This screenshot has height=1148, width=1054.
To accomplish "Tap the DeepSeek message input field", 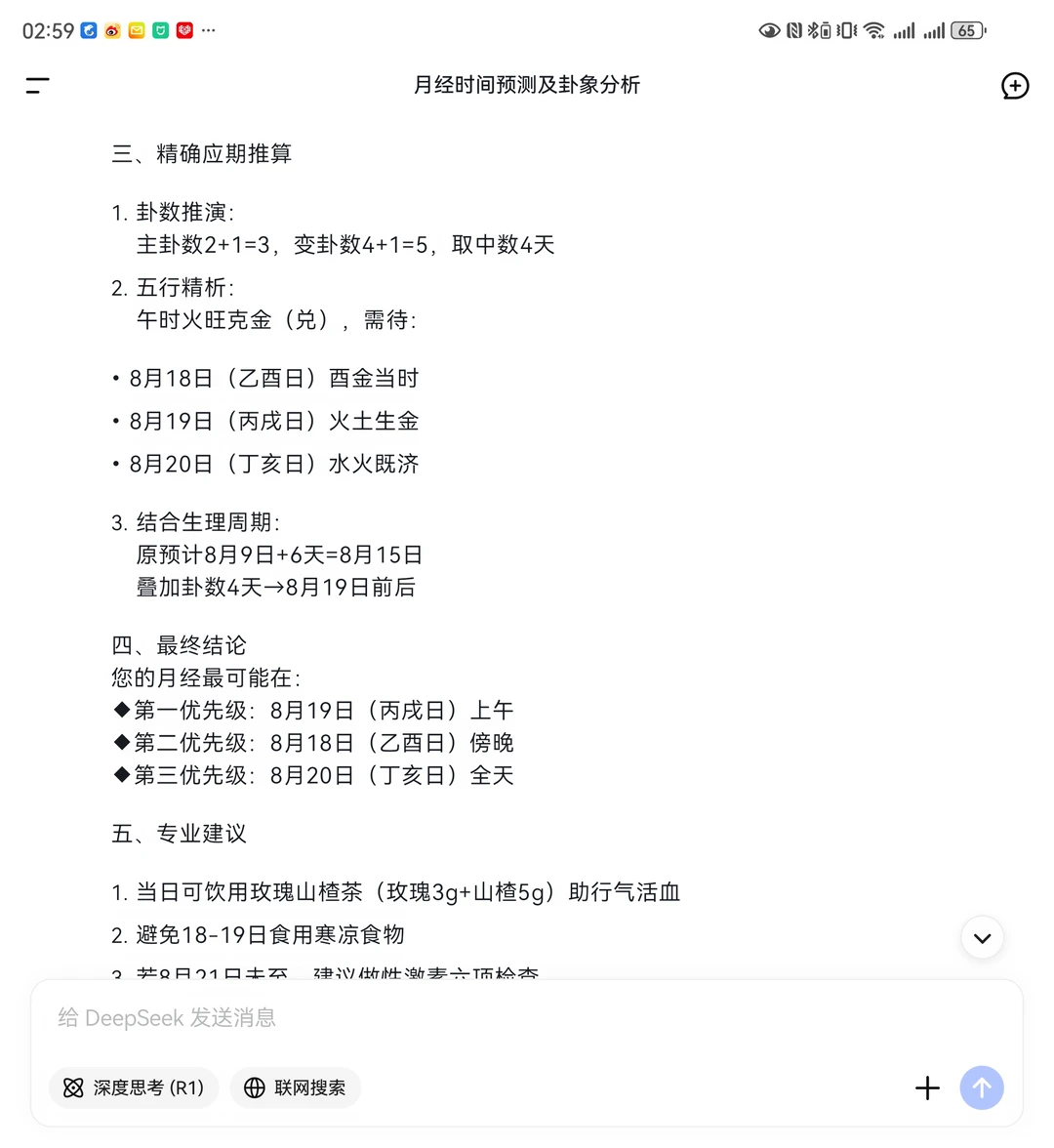I will (527, 1017).
